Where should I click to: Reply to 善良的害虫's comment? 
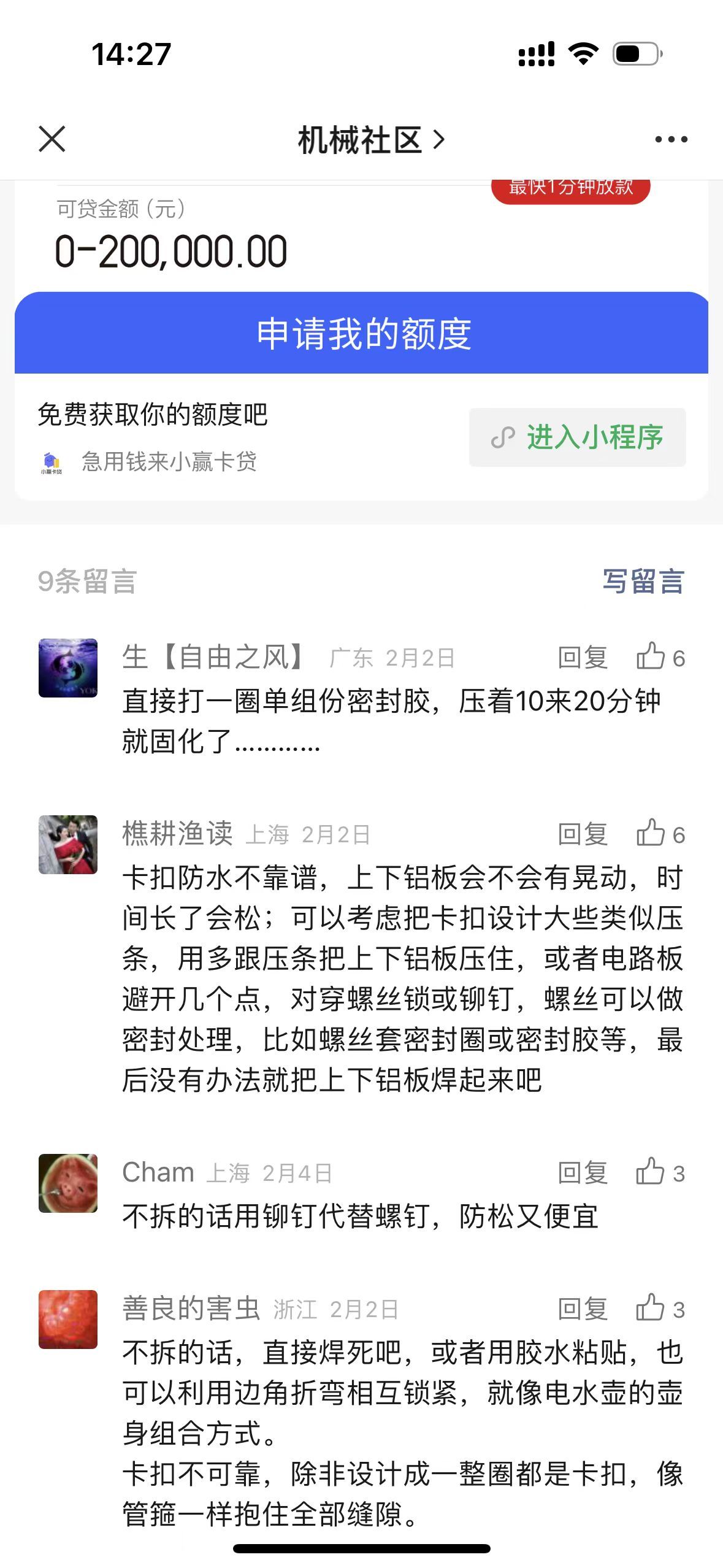tap(582, 1310)
